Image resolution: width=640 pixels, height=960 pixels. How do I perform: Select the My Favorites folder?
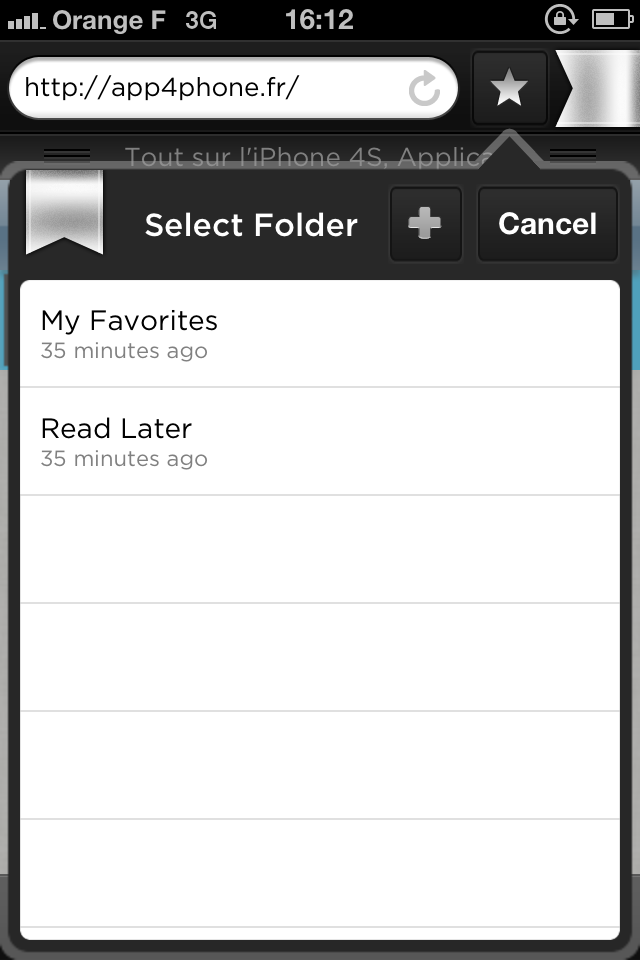320,334
